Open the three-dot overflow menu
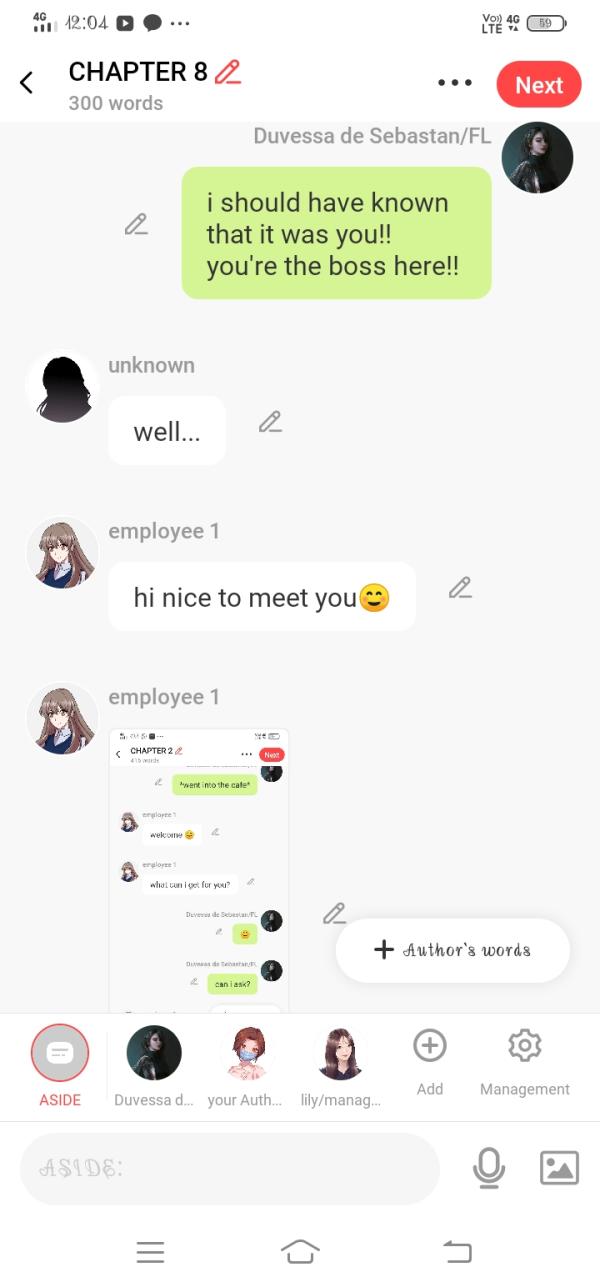The width and height of the screenshot is (600, 1287). click(x=454, y=83)
